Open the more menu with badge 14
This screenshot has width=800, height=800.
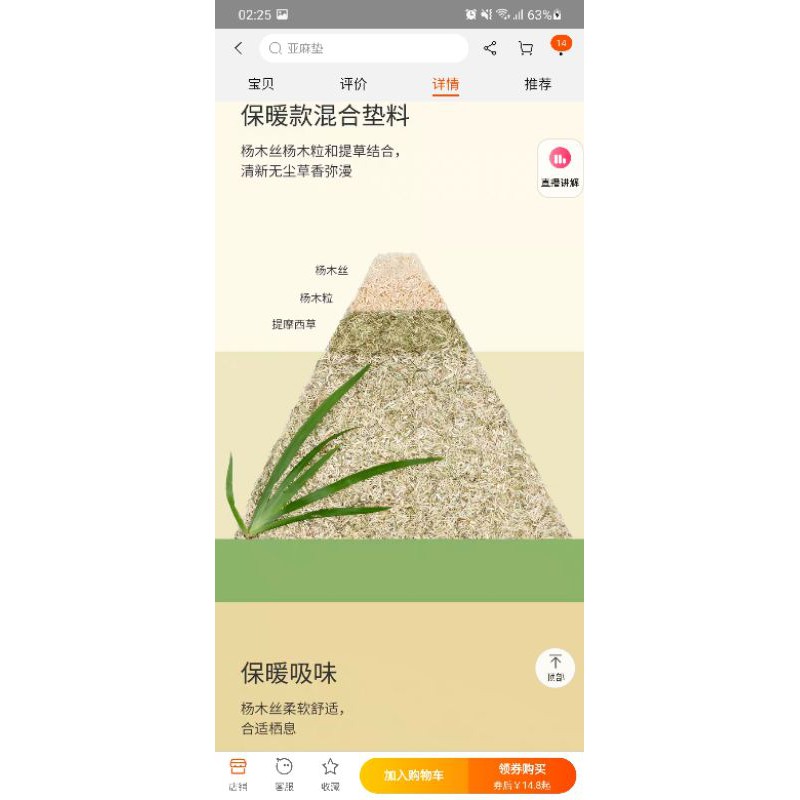[560, 47]
